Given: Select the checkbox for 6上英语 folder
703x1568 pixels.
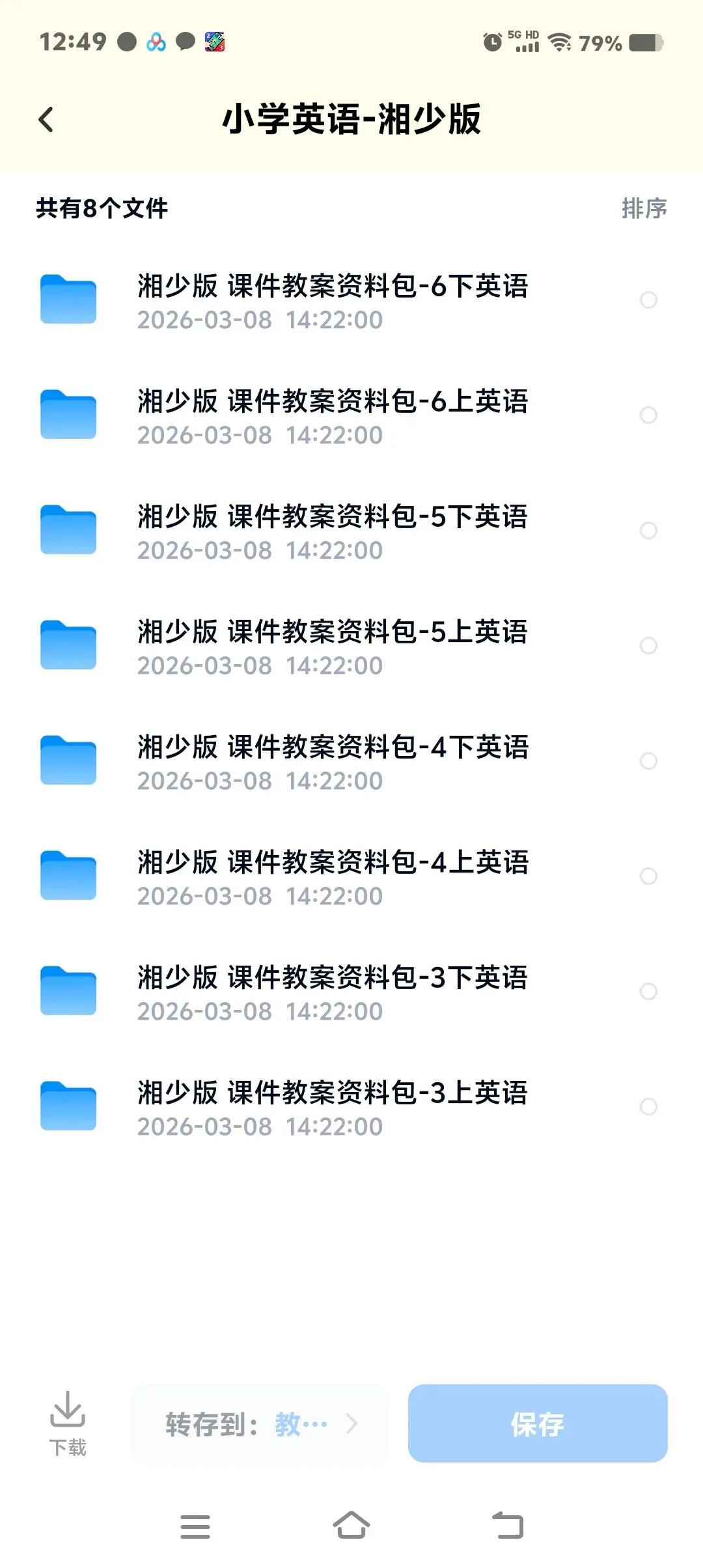Looking at the screenshot, I should pyautogui.click(x=648, y=415).
